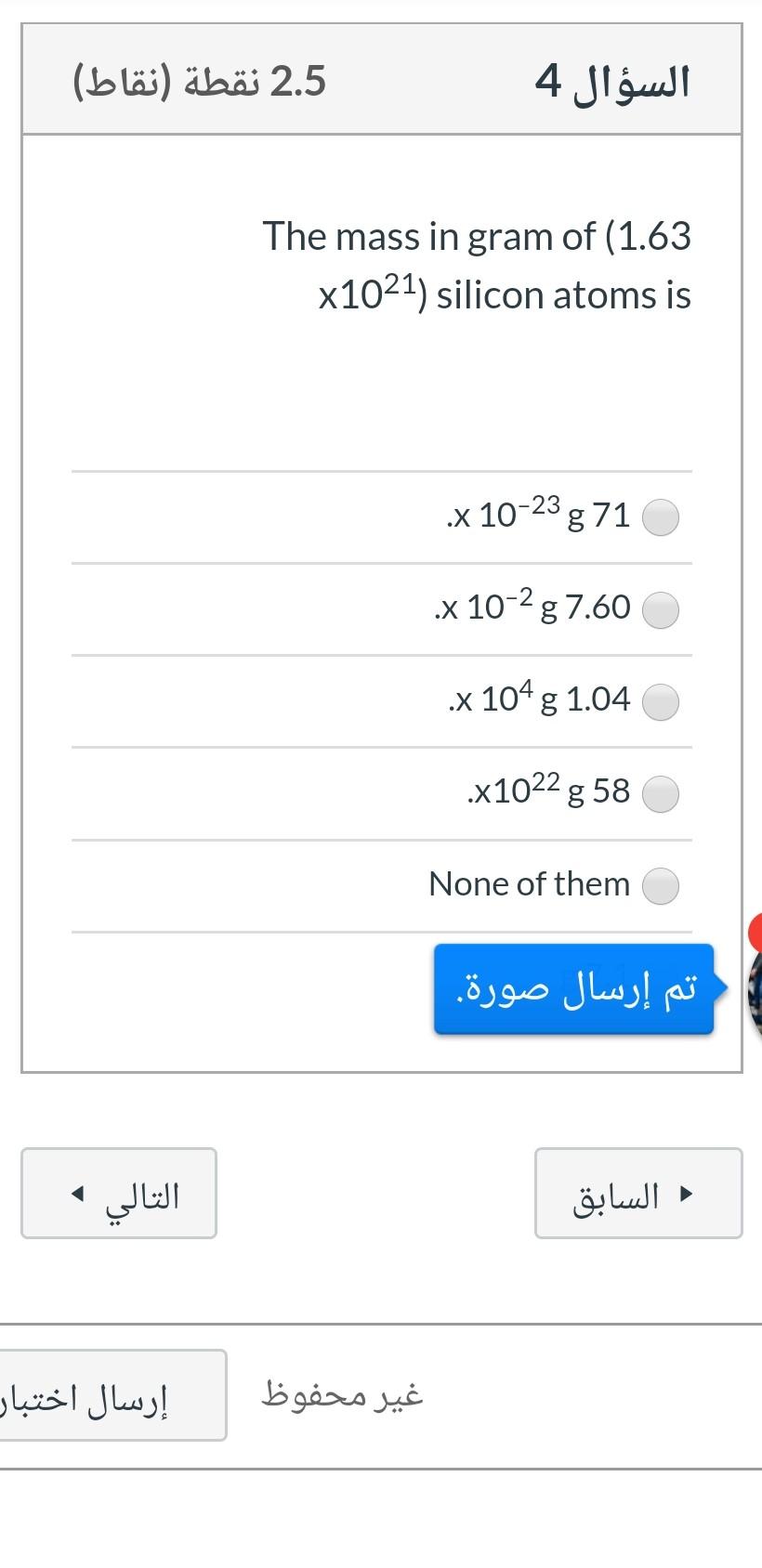Image resolution: width=762 pixels, height=1568 pixels.
Task: Select the 58 x 10^22 g option
Action: (x=662, y=794)
